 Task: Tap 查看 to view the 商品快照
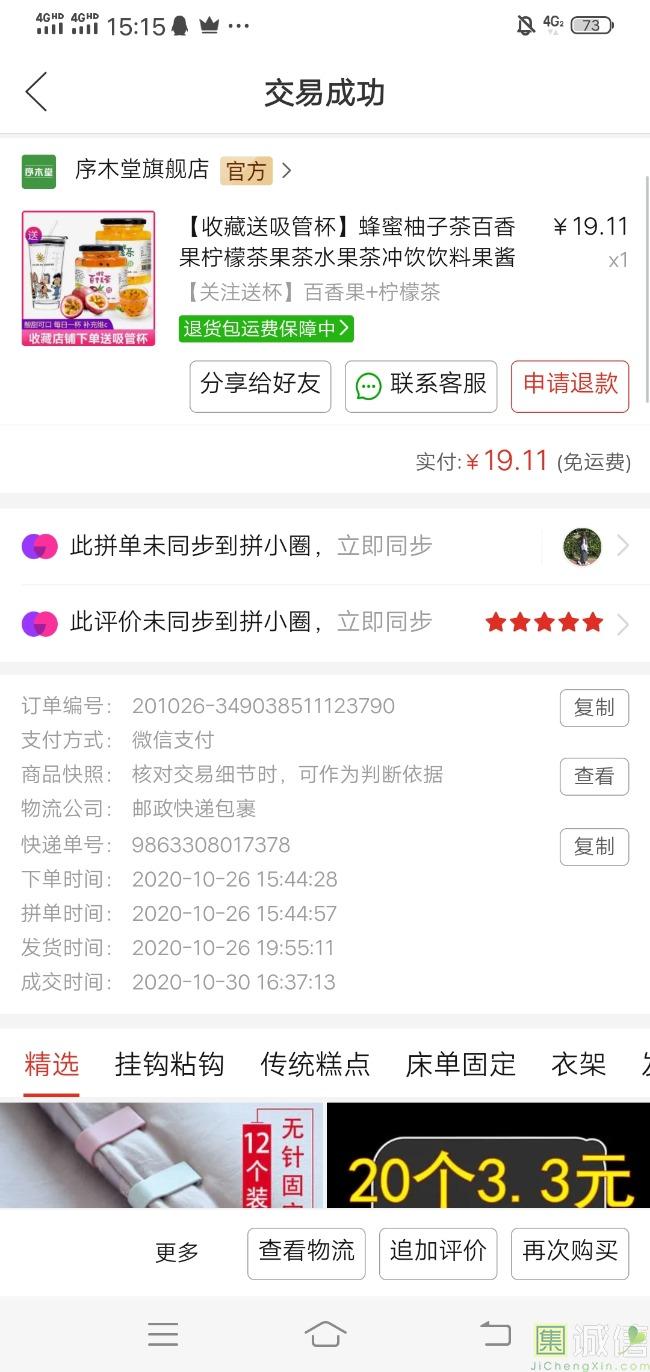[x=593, y=776]
